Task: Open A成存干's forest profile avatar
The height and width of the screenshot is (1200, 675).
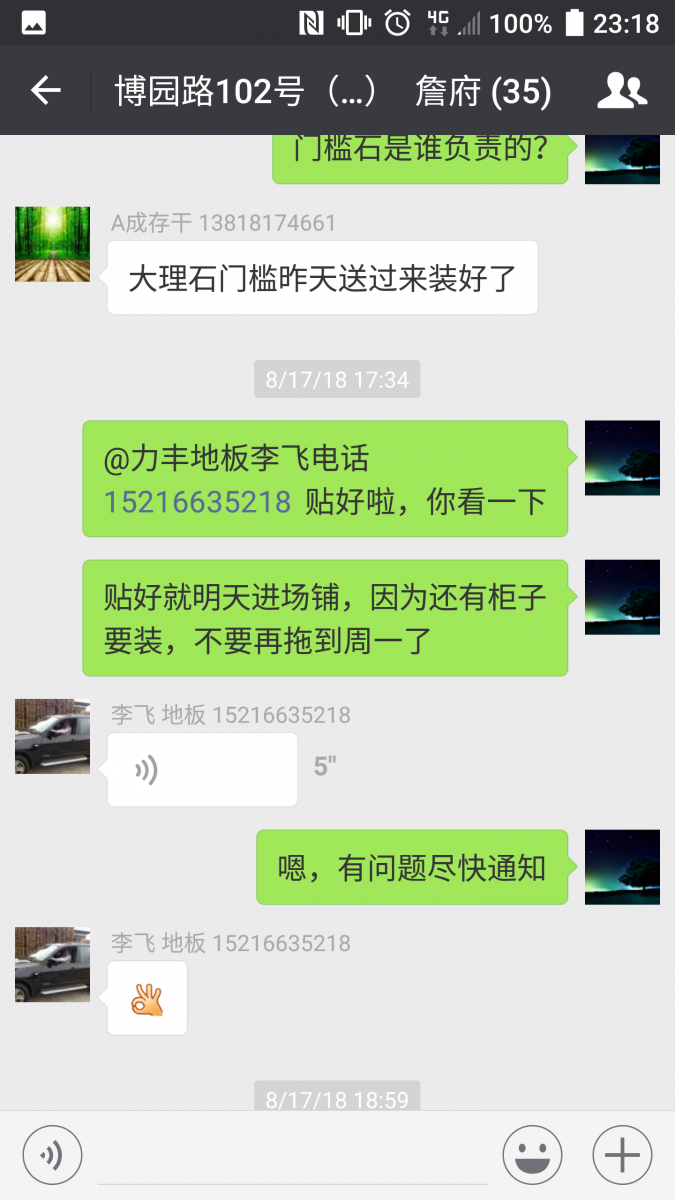Action: (x=52, y=244)
